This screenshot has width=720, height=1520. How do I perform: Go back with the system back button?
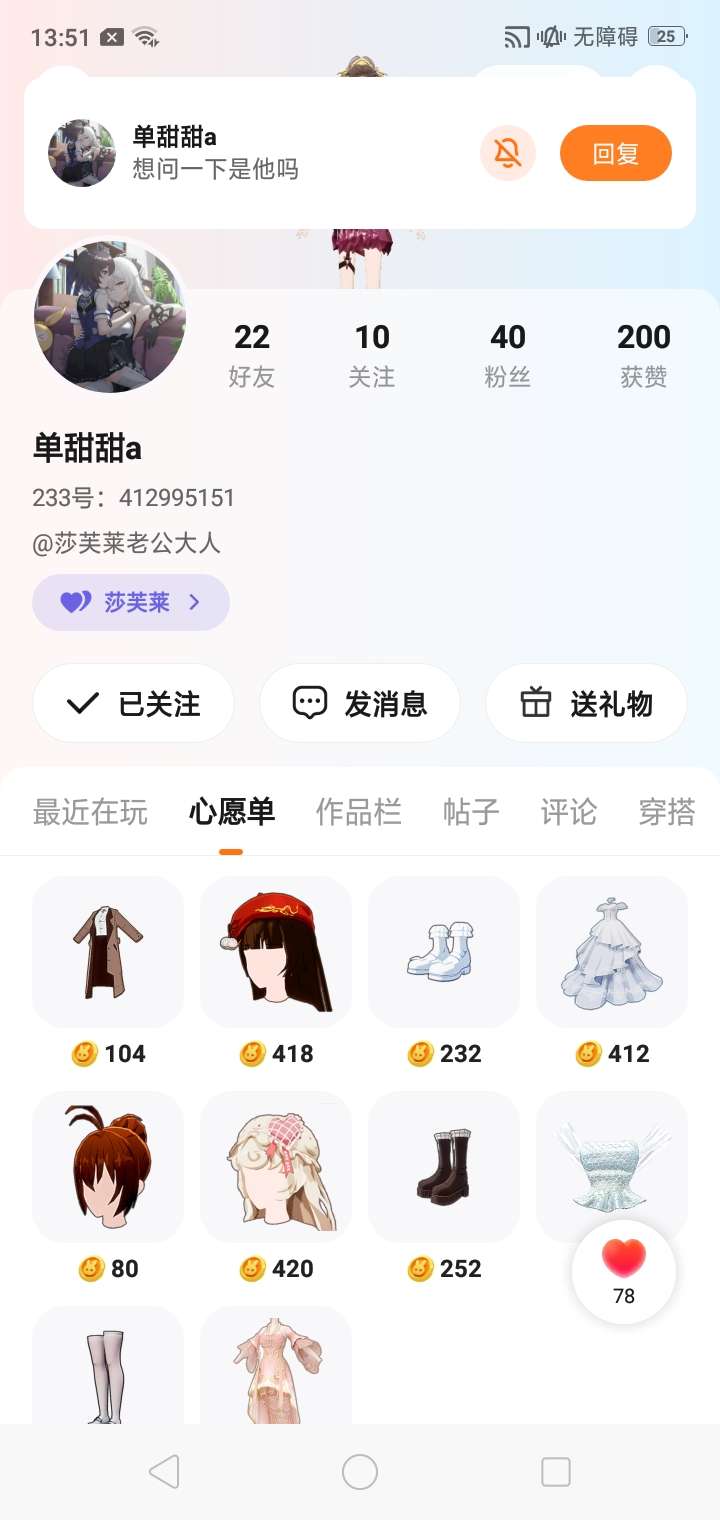click(164, 1472)
